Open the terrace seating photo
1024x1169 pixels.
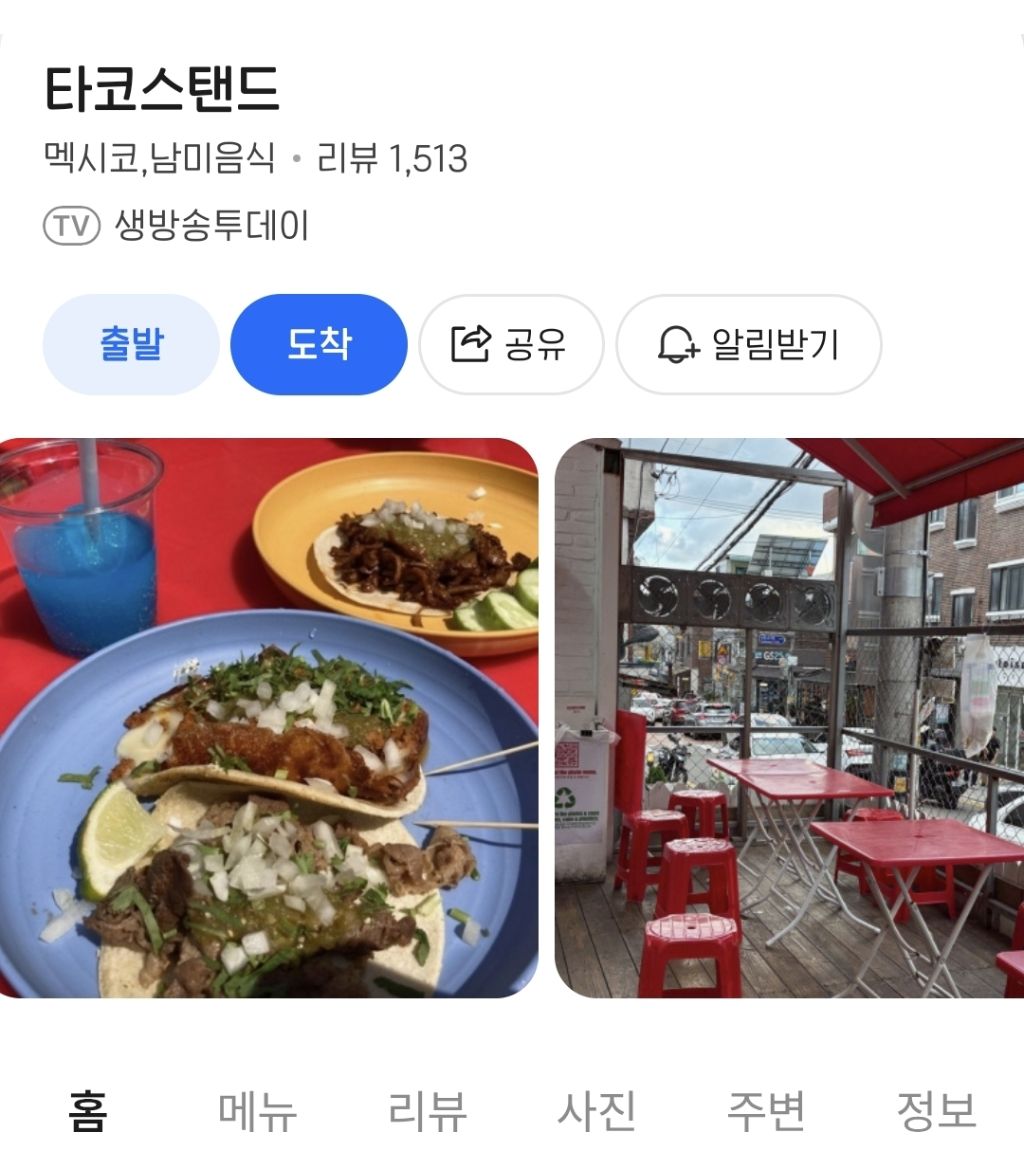click(x=789, y=718)
